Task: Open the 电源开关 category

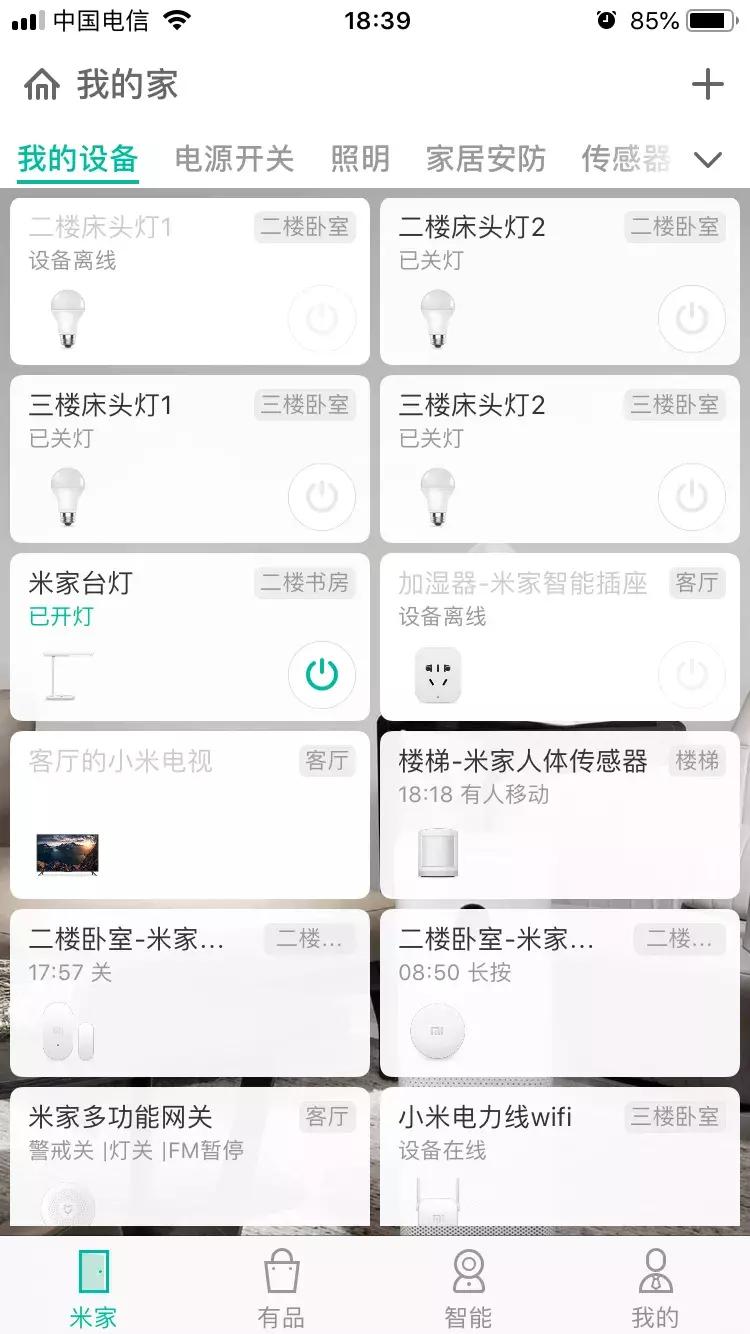Action: click(x=233, y=158)
